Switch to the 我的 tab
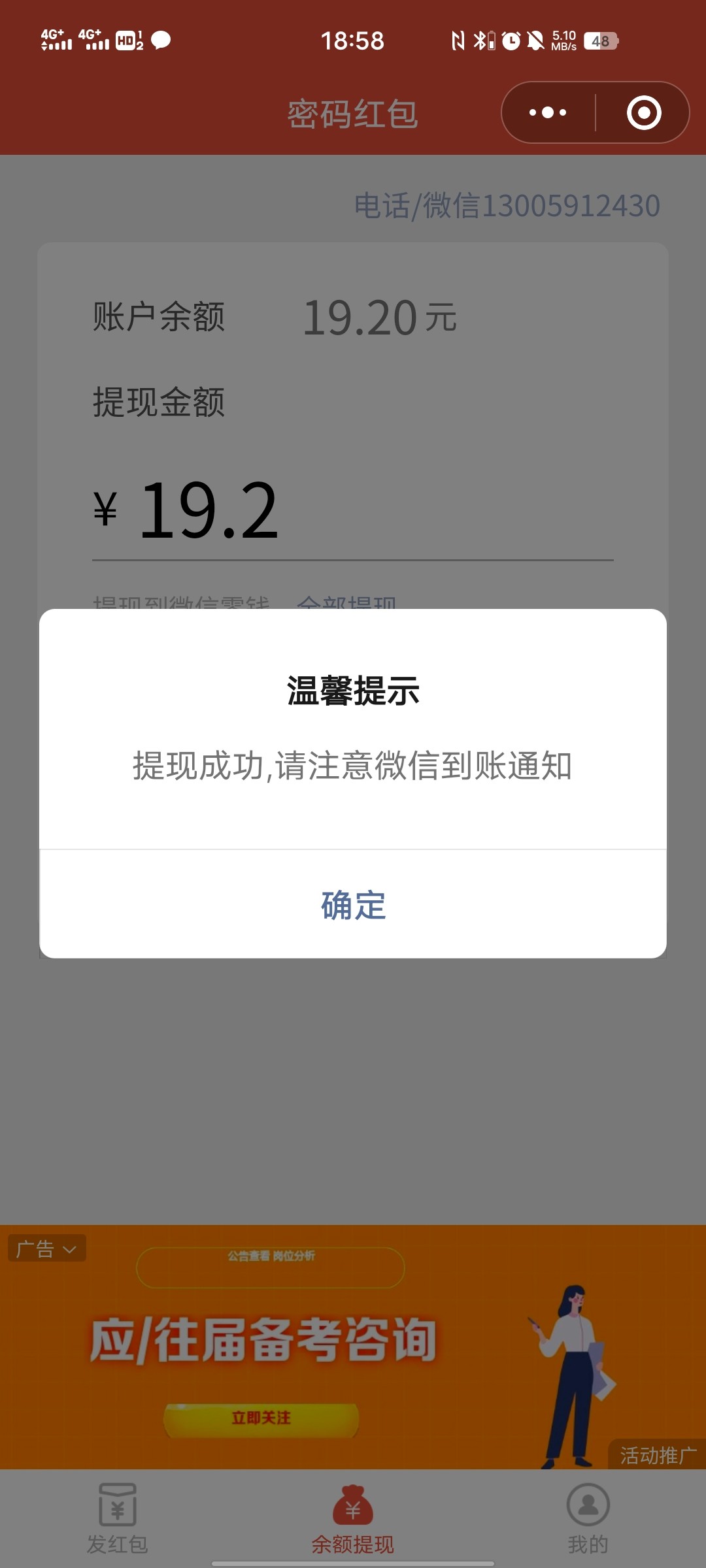The width and height of the screenshot is (706, 1568). coord(588,1519)
